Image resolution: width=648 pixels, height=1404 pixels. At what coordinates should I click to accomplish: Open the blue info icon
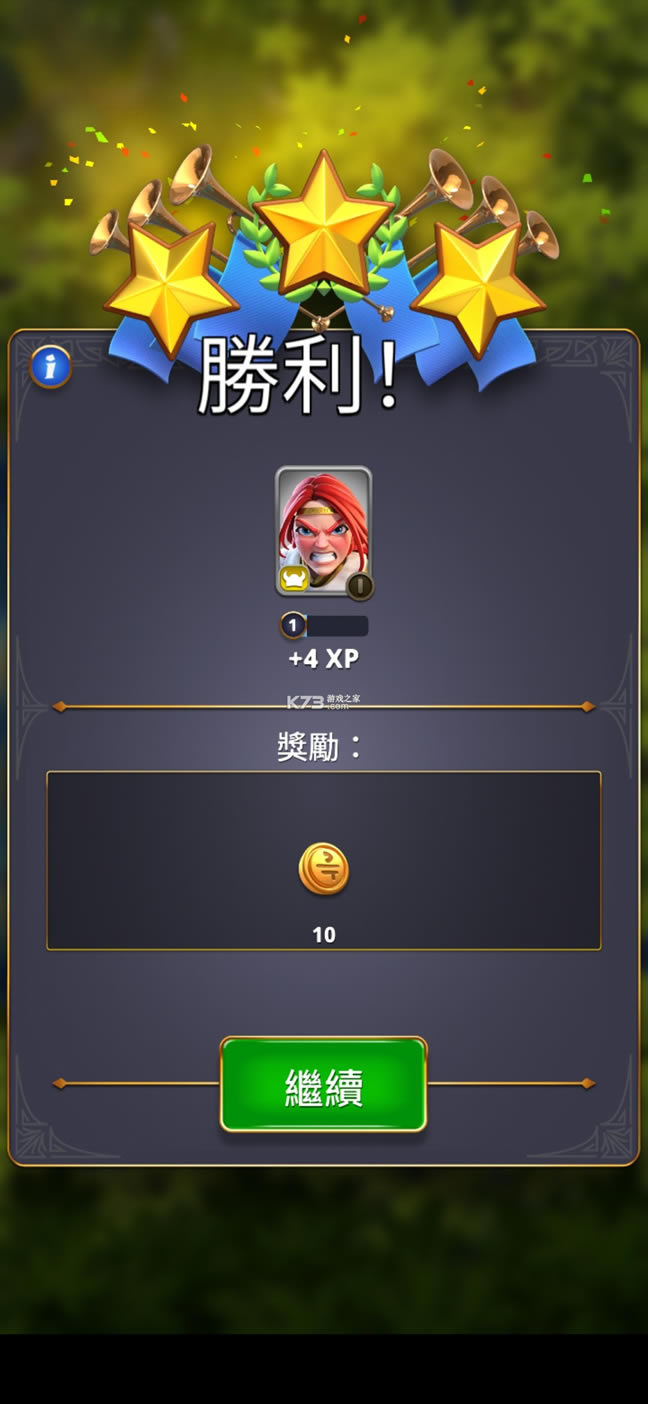tap(51, 366)
